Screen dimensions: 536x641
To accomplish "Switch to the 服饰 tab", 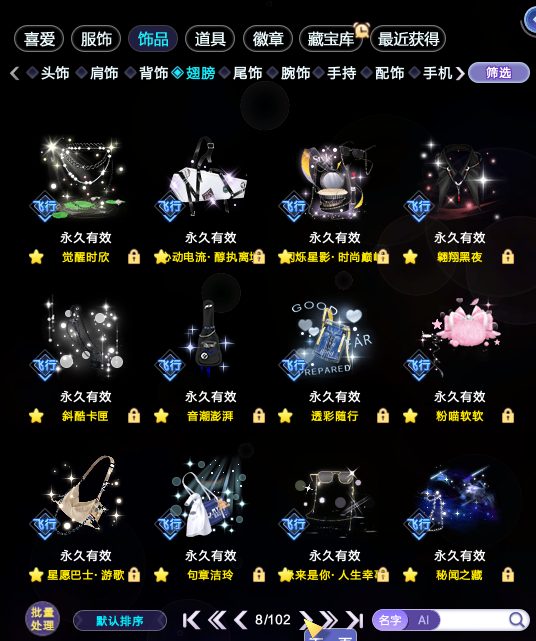I will click(96, 39).
